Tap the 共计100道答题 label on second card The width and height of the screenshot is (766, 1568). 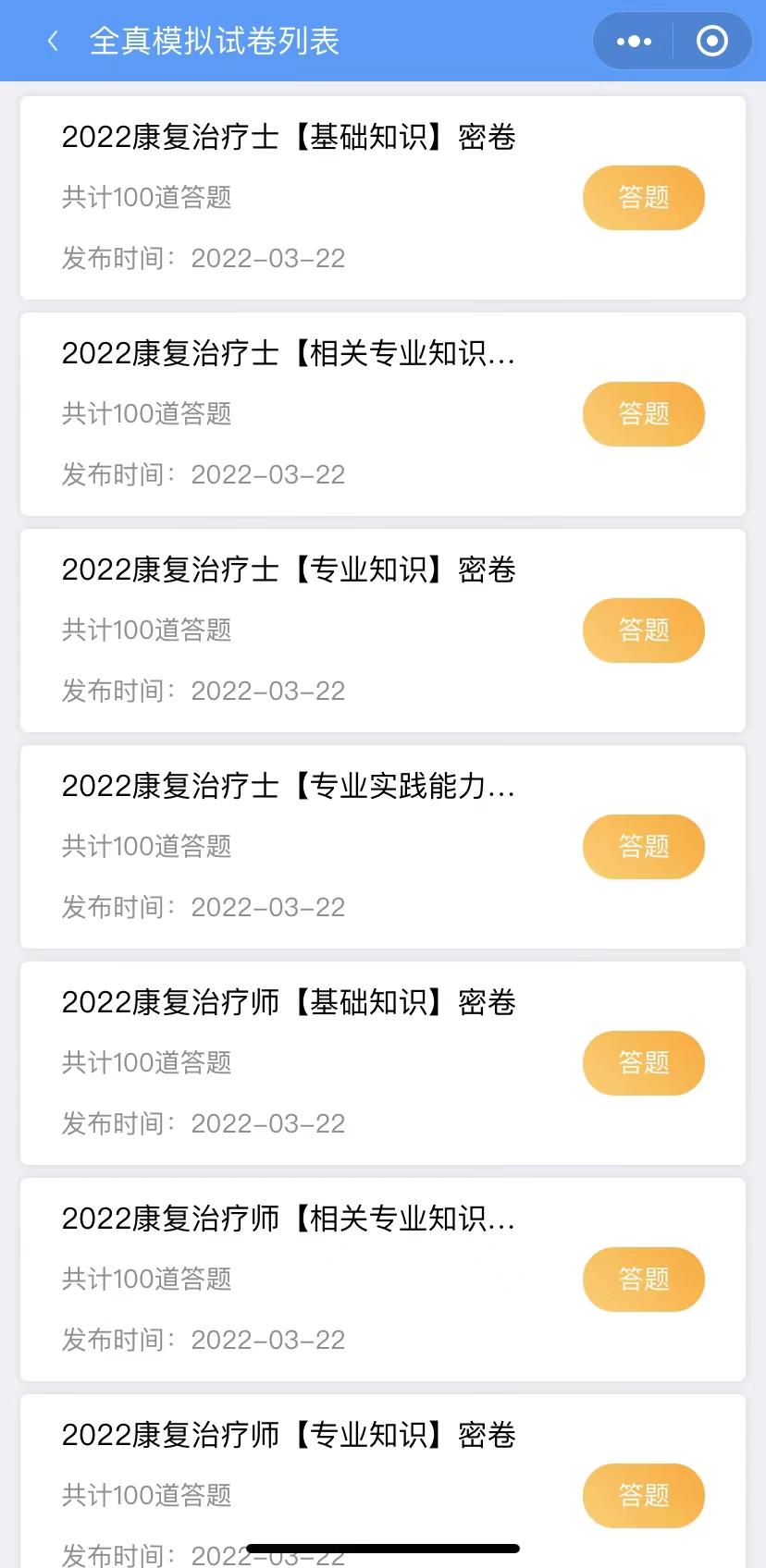pos(145,414)
